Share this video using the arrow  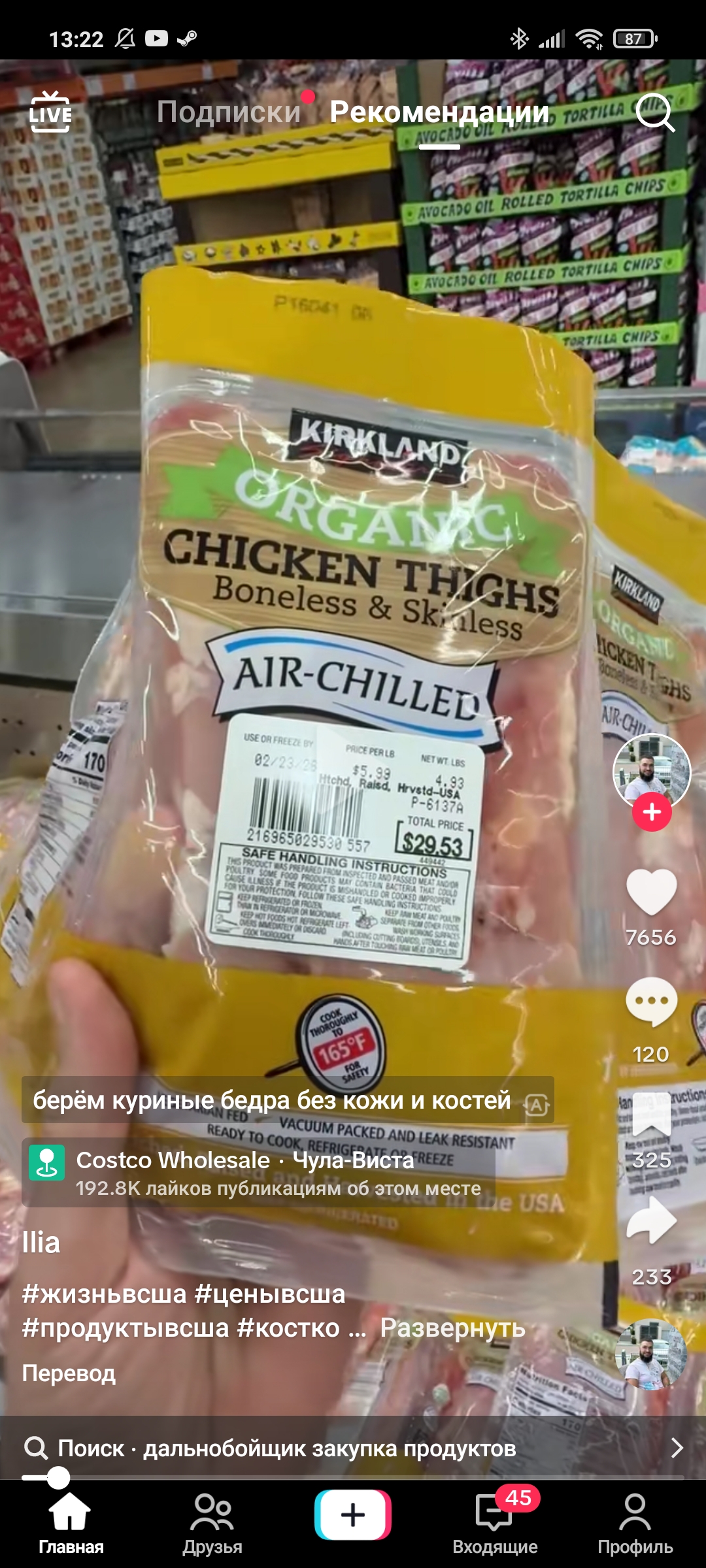(x=651, y=1220)
